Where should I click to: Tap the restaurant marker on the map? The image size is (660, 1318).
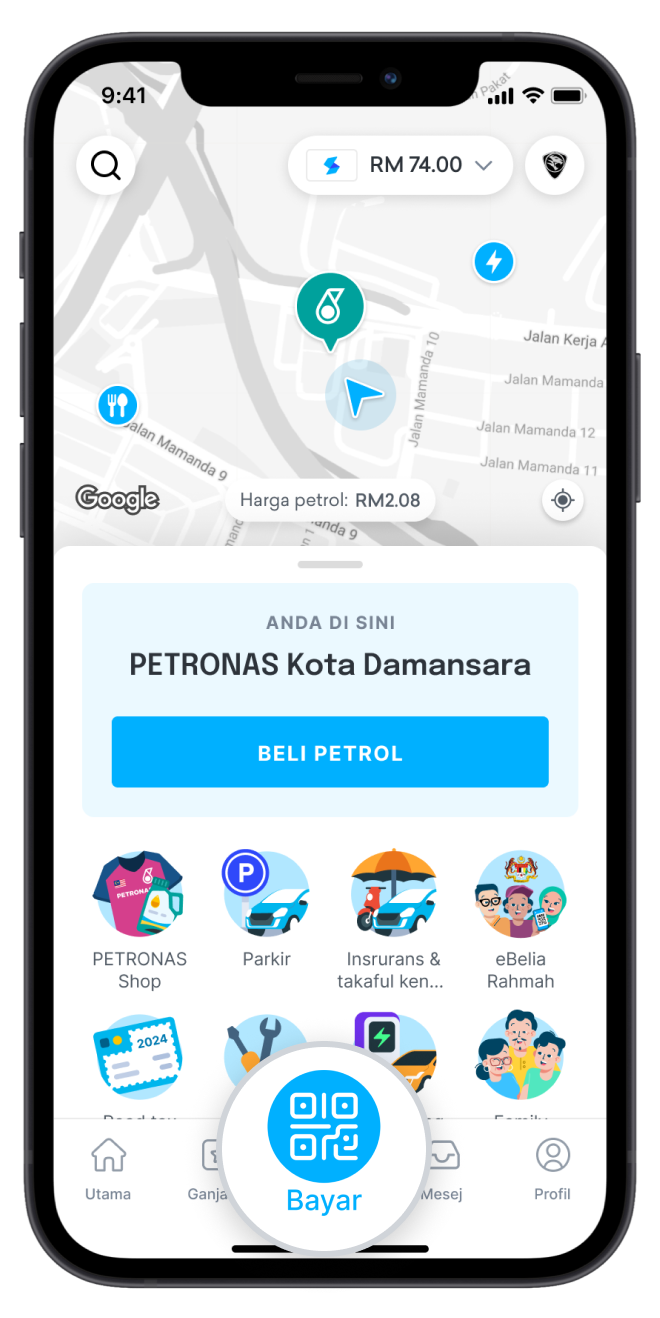pyautogui.click(x=117, y=405)
